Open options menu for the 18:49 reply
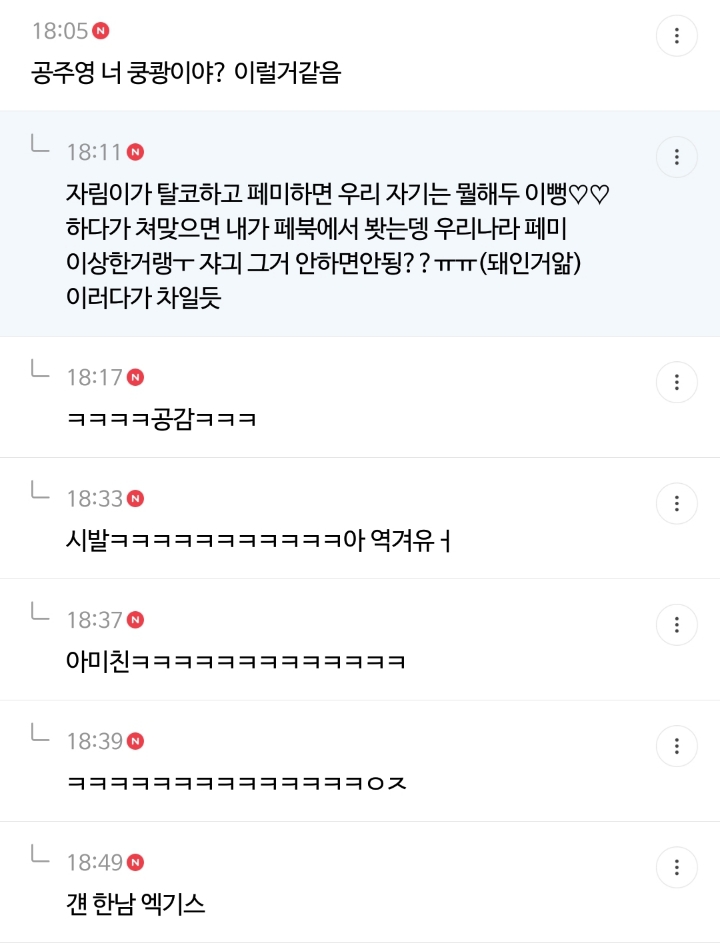Screen dimensions: 720x945 coord(677,867)
